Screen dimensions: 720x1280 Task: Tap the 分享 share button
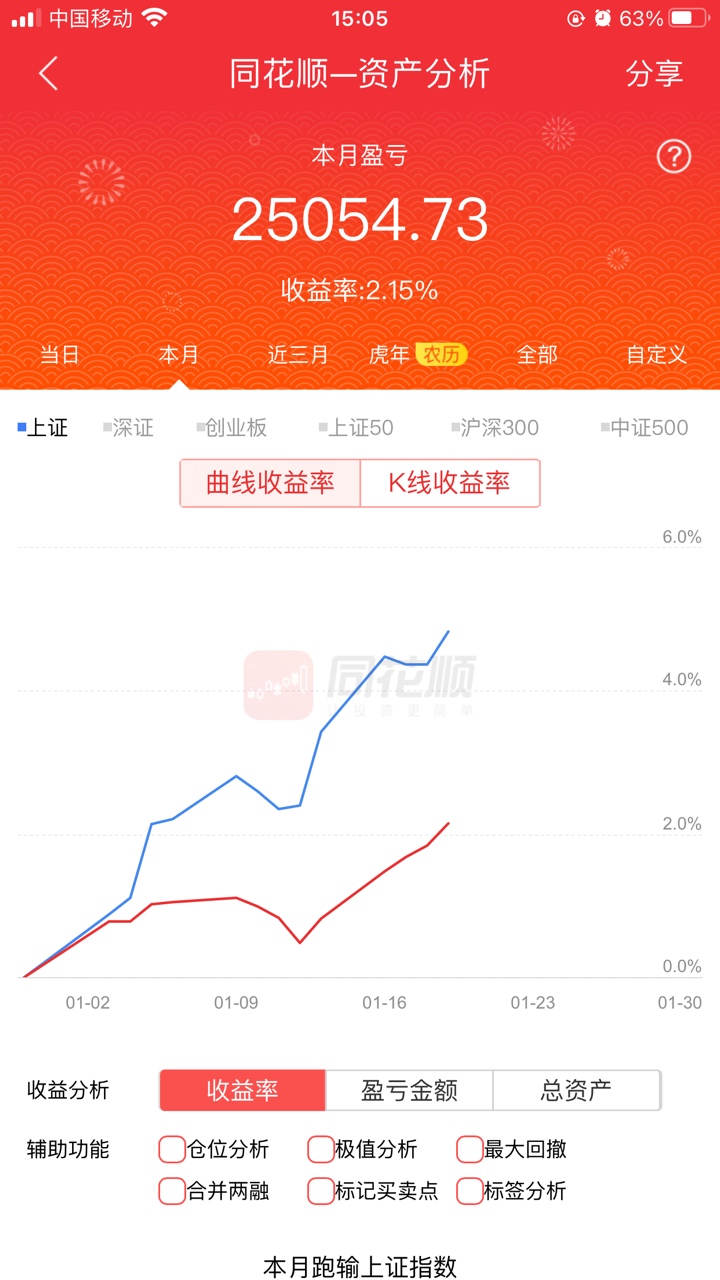(x=654, y=74)
